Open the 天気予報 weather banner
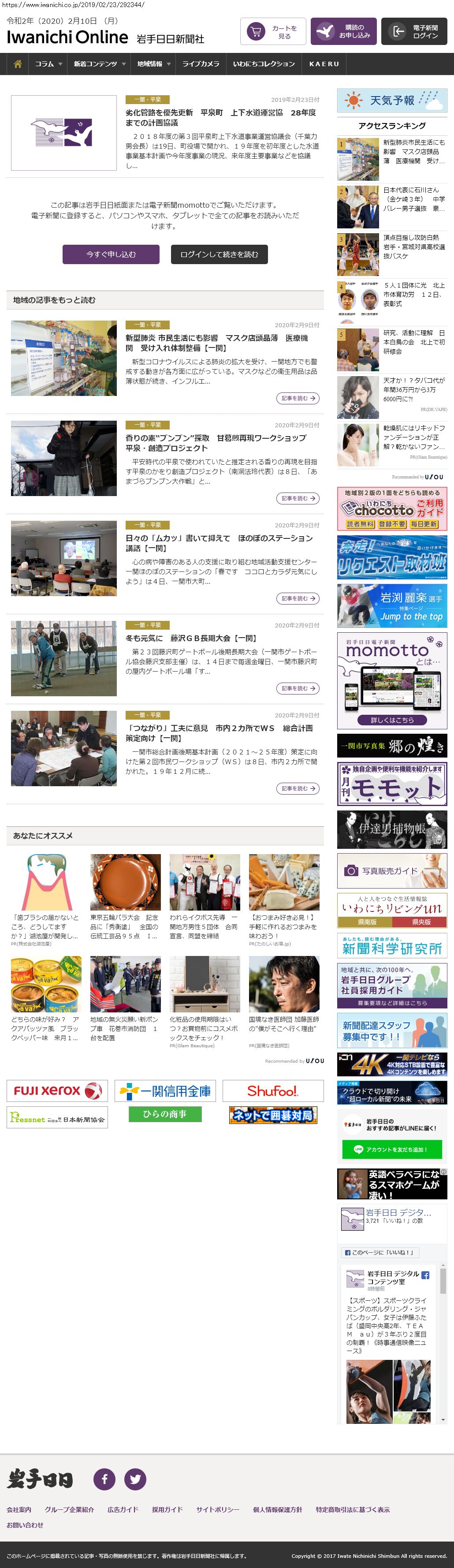Viewport: 454px width, 1568px height. (392, 101)
